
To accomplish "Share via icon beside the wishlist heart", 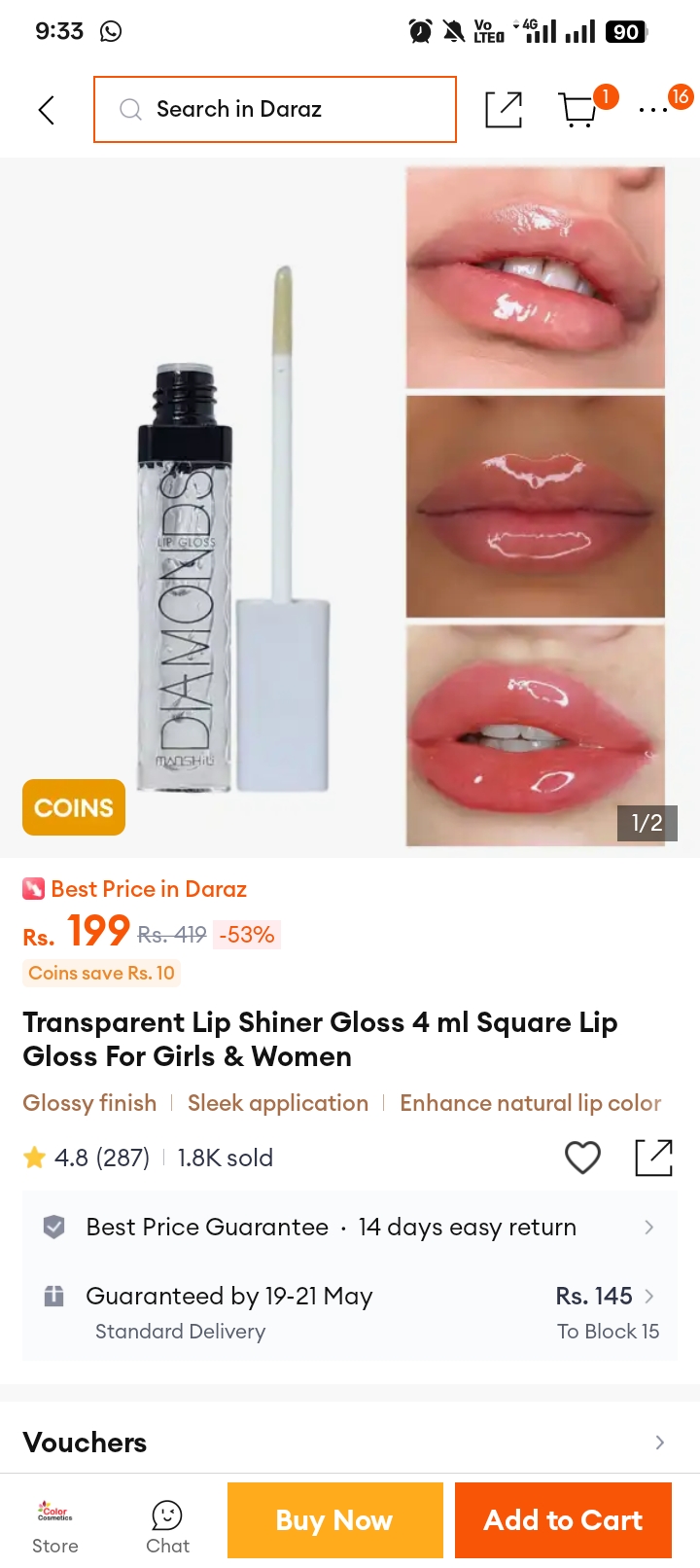I will tap(653, 1157).
